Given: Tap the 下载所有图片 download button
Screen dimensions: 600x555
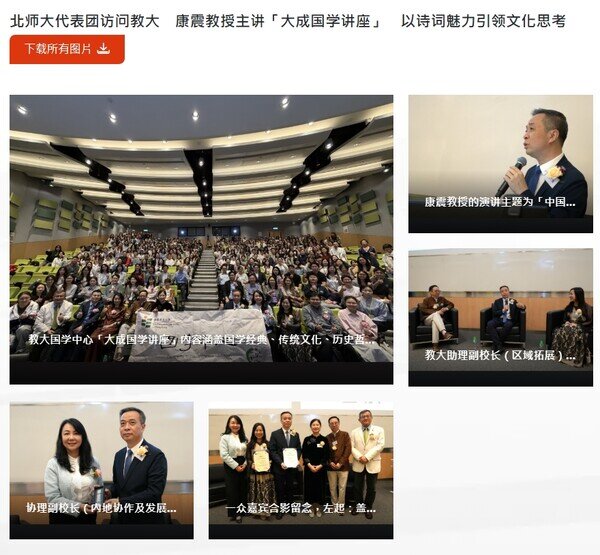Looking at the screenshot, I should [67, 49].
